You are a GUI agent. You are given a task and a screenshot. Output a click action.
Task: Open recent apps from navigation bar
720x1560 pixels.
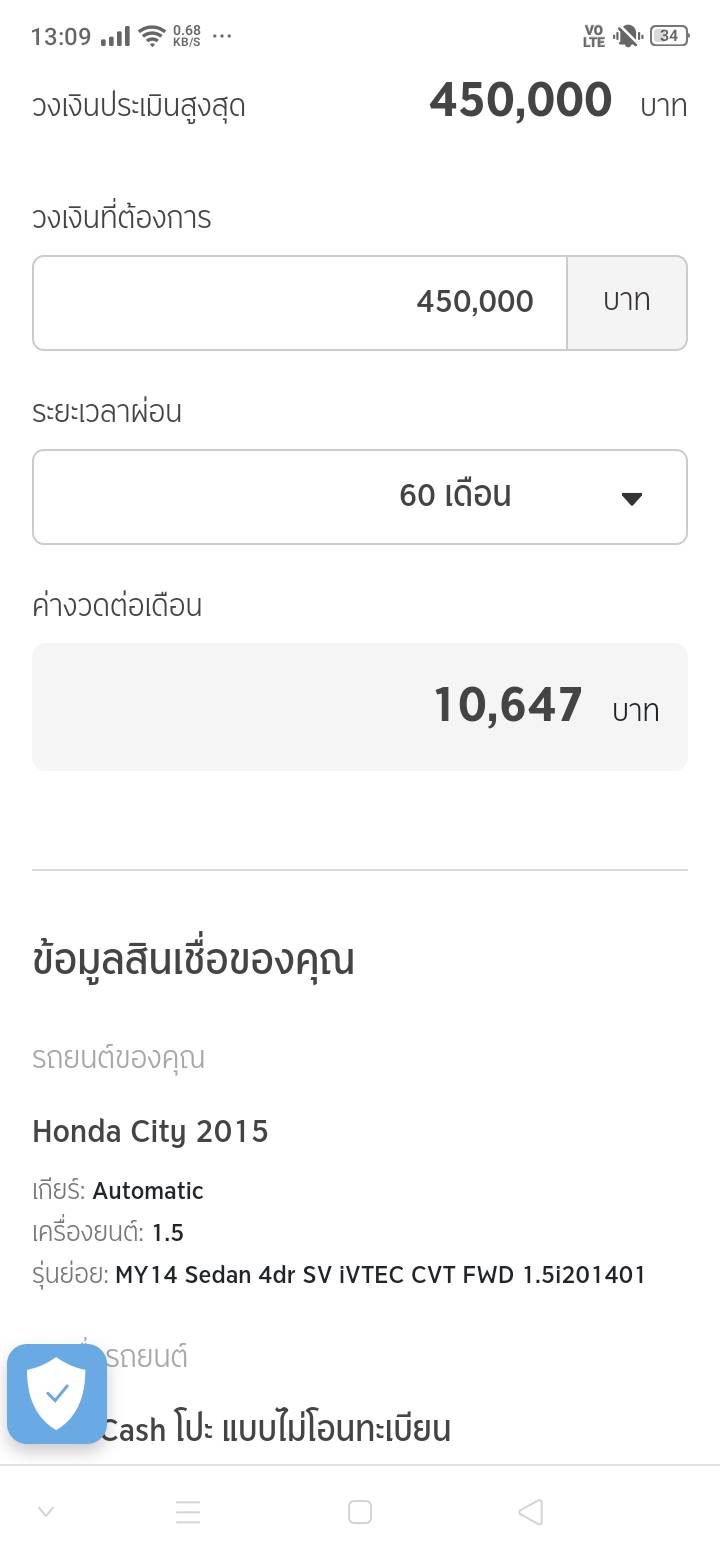[188, 1512]
